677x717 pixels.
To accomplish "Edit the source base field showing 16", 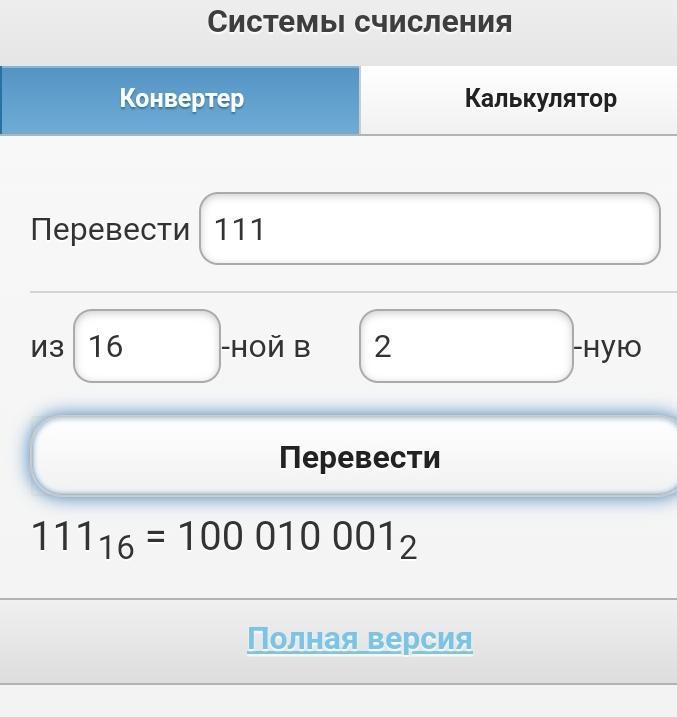I will [x=147, y=346].
